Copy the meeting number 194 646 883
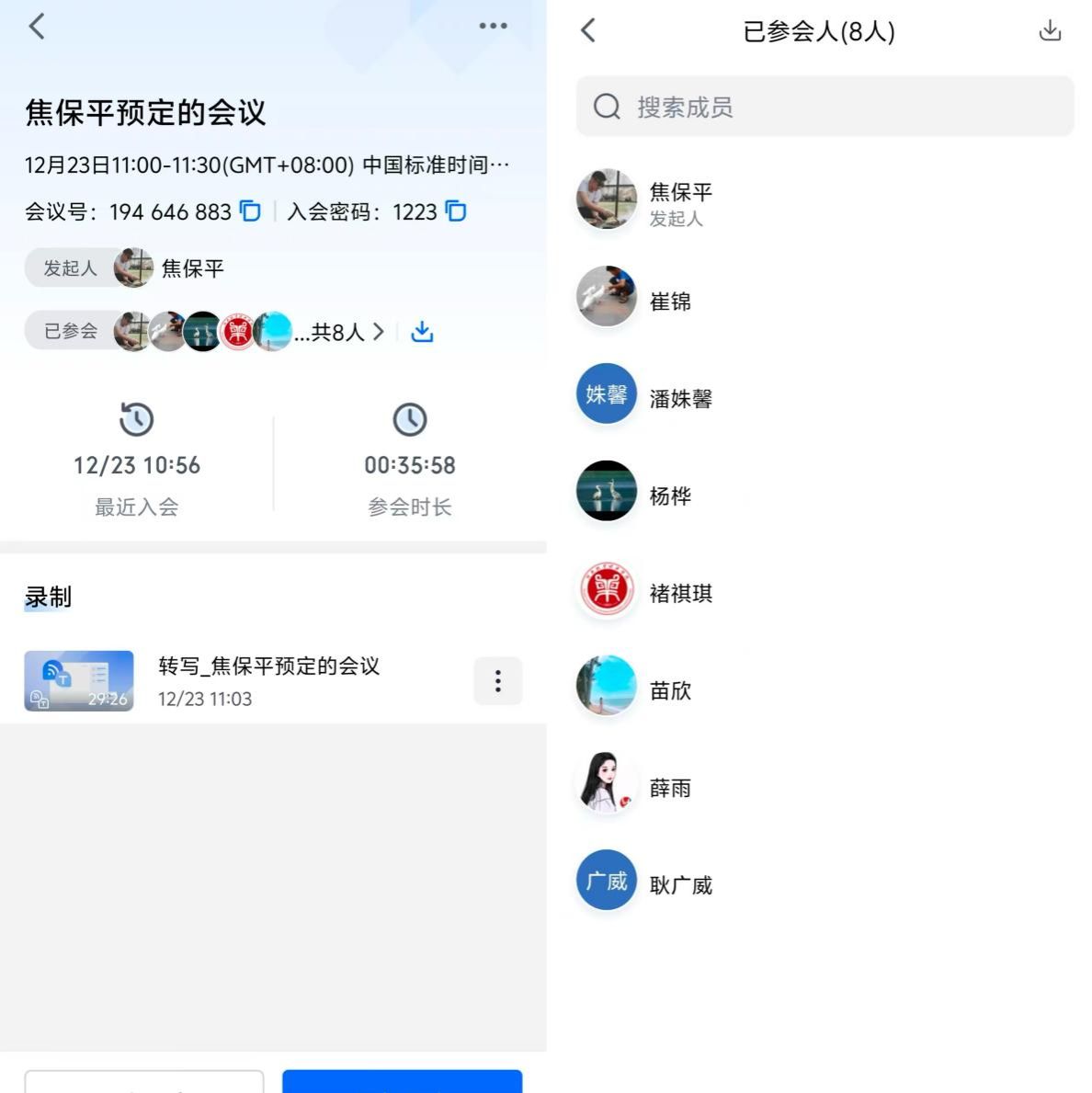The width and height of the screenshot is (1092, 1093). [250, 211]
